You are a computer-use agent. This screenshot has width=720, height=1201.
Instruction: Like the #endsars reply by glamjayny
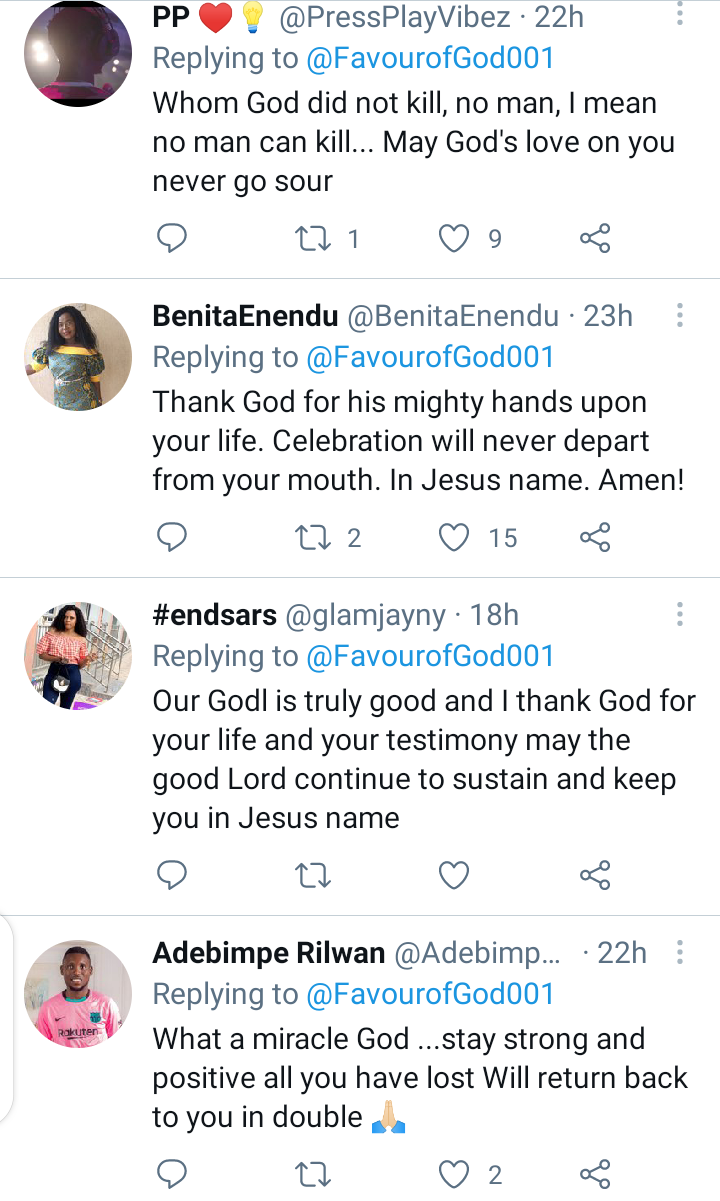(455, 876)
